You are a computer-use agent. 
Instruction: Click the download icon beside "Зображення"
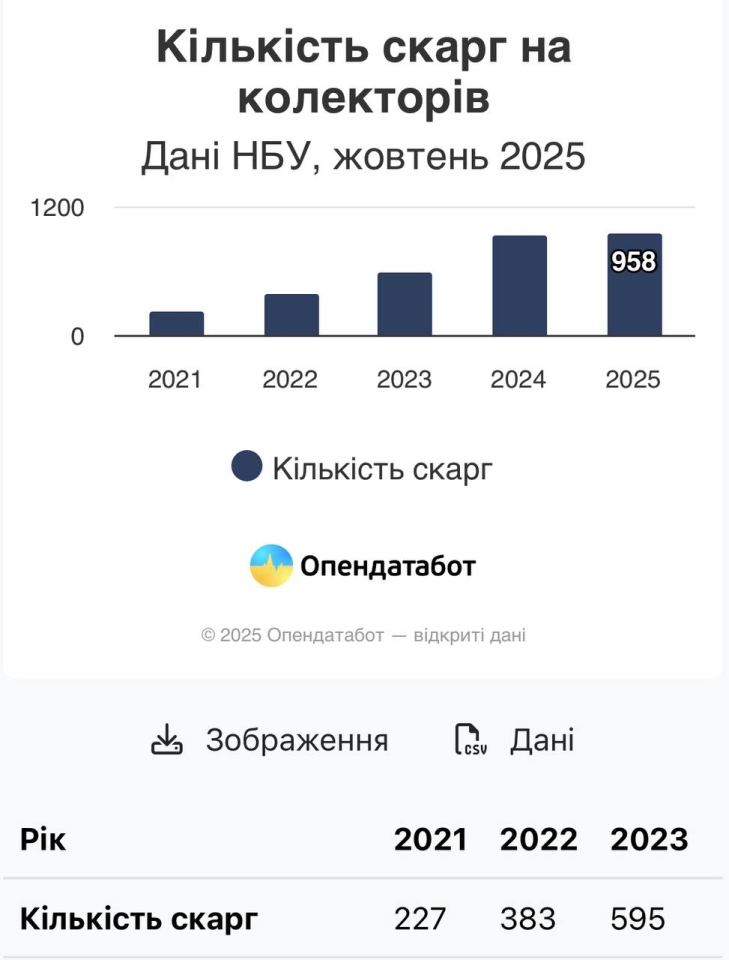(x=168, y=740)
